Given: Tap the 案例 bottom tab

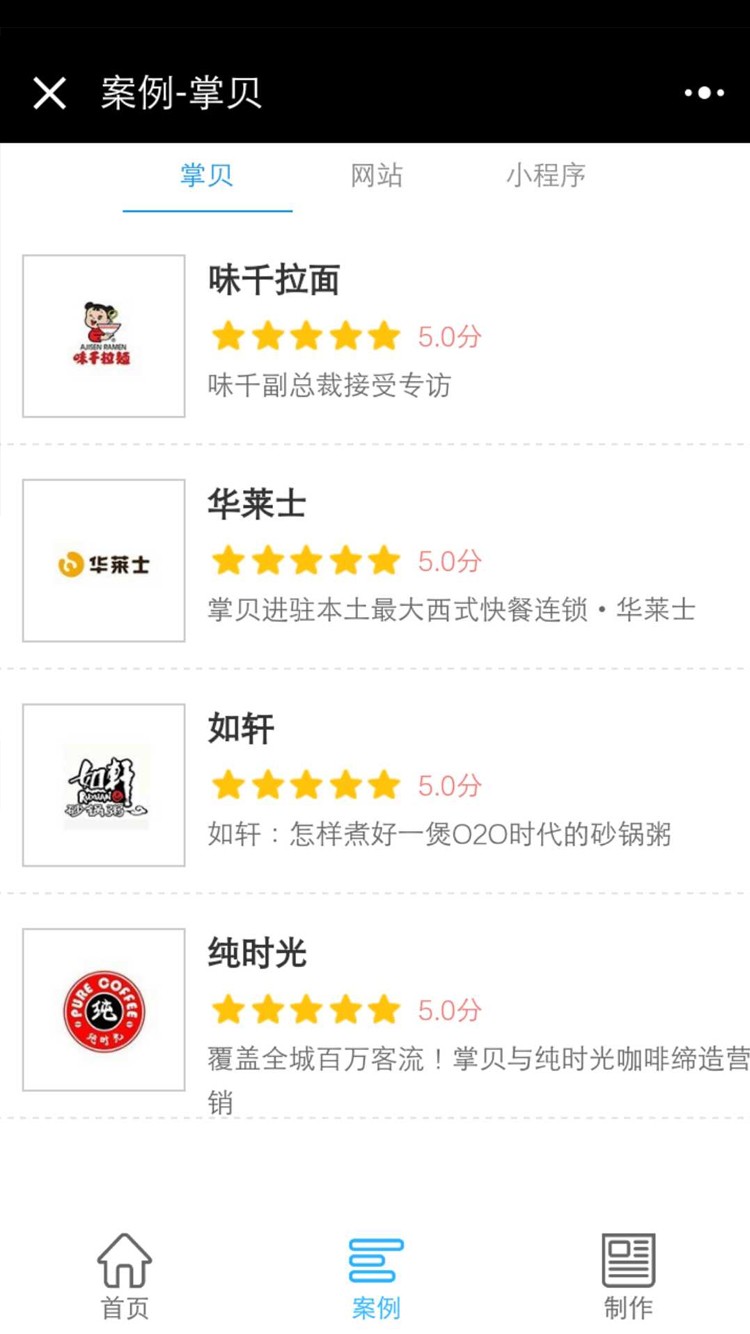Looking at the screenshot, I should pos(376,1276).
